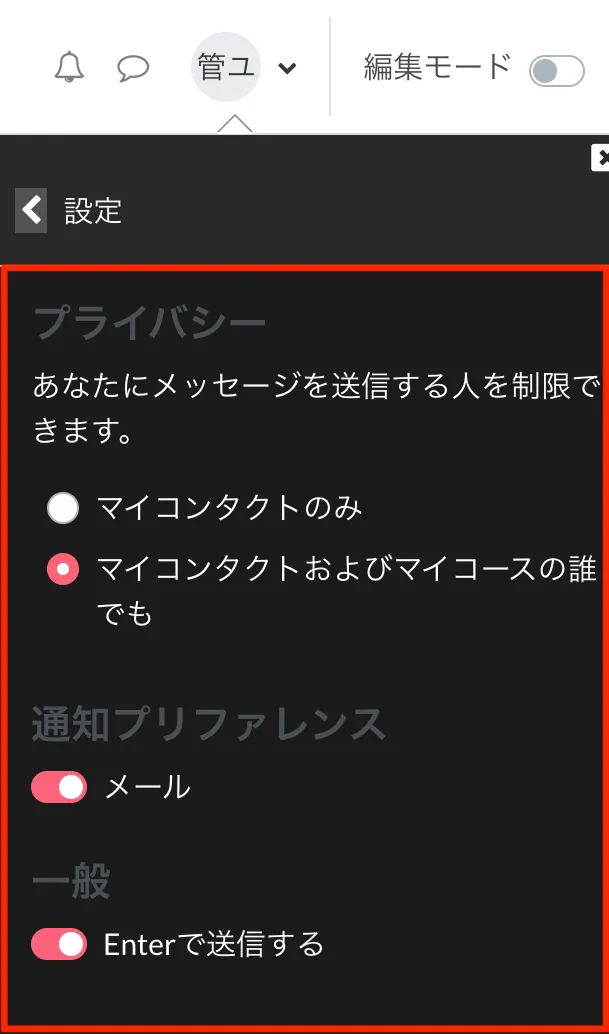This screenshot has width=609, height=1034.
Task: Toggle the 編集モード switch
Action: pos(556,70)
